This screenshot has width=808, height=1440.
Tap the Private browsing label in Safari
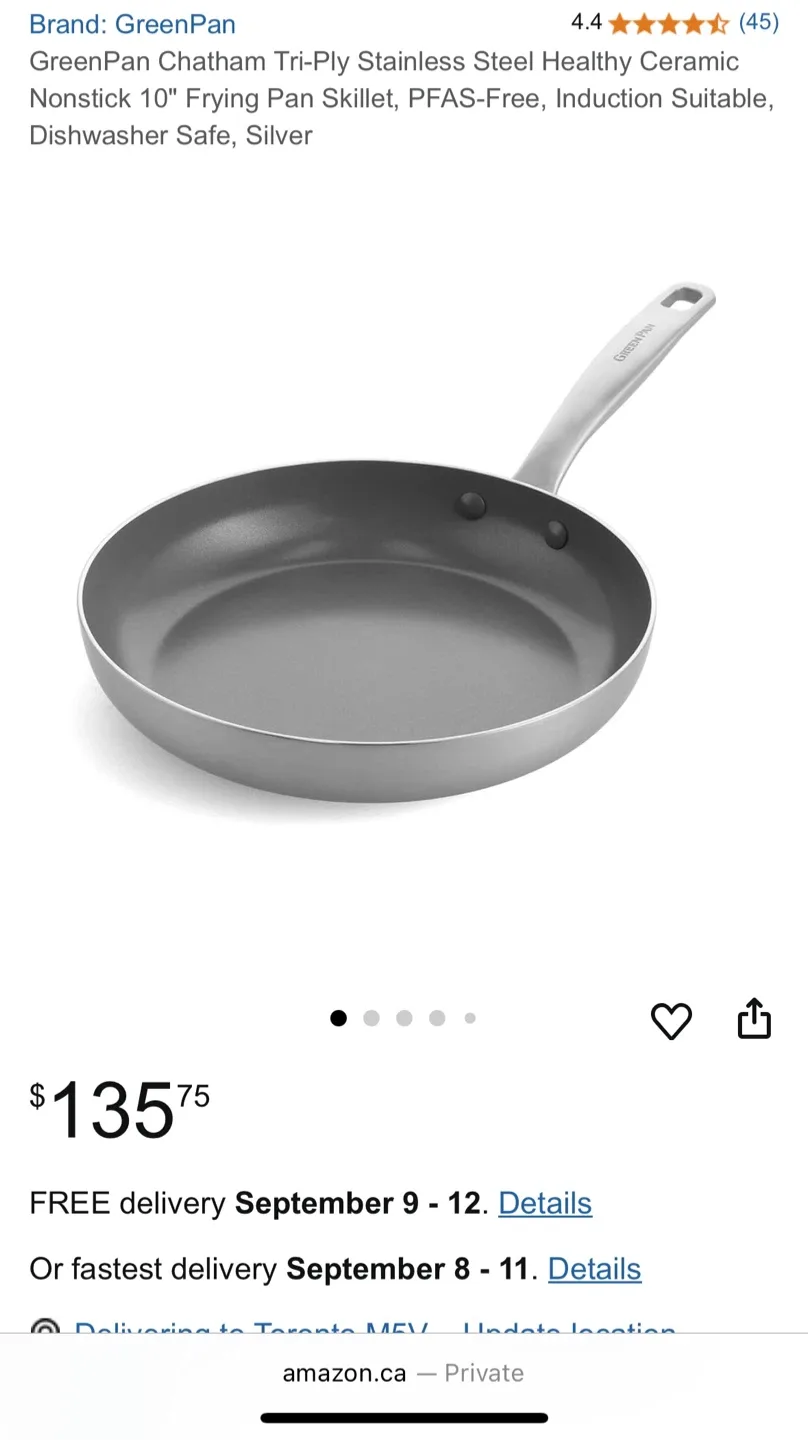tap(484, 1372)
